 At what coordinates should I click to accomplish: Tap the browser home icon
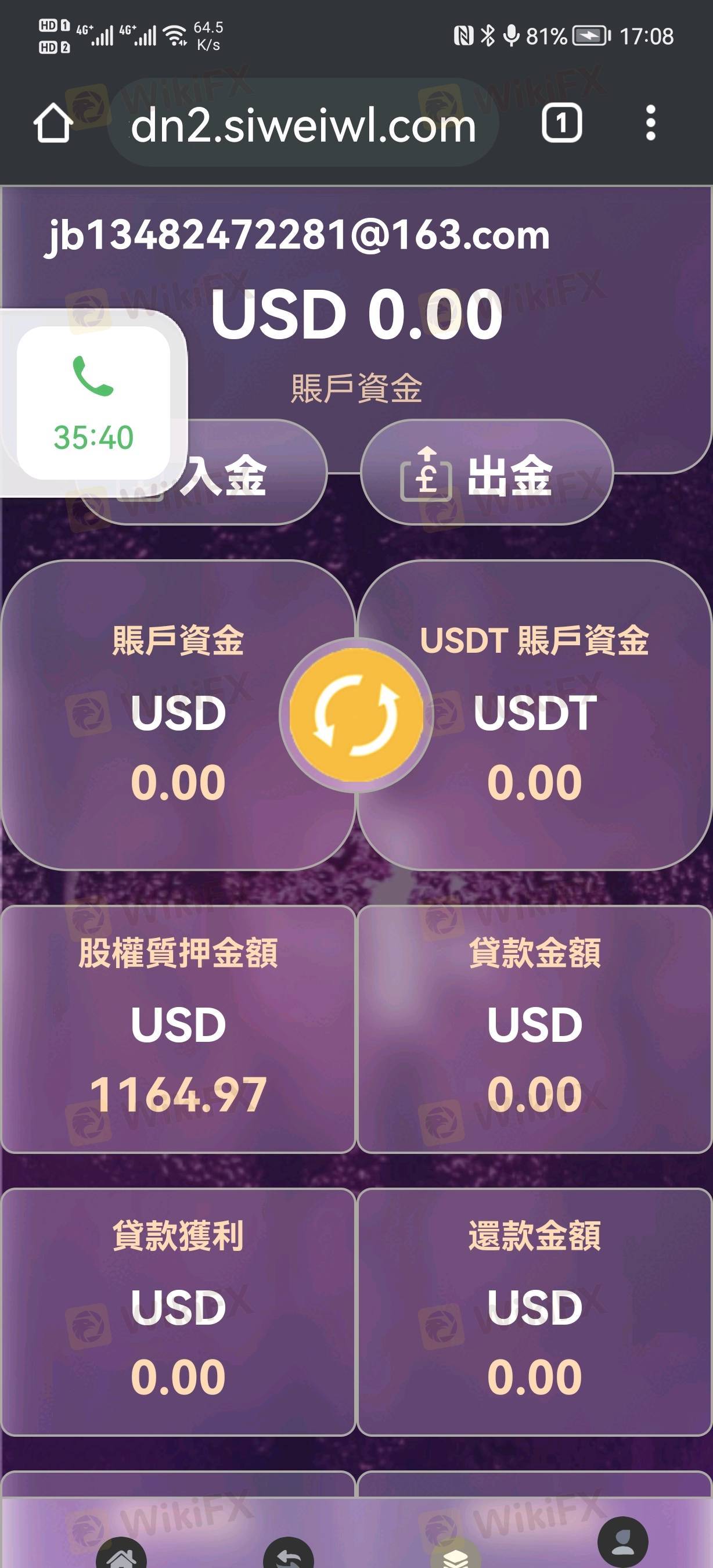[x=53, y=124]
